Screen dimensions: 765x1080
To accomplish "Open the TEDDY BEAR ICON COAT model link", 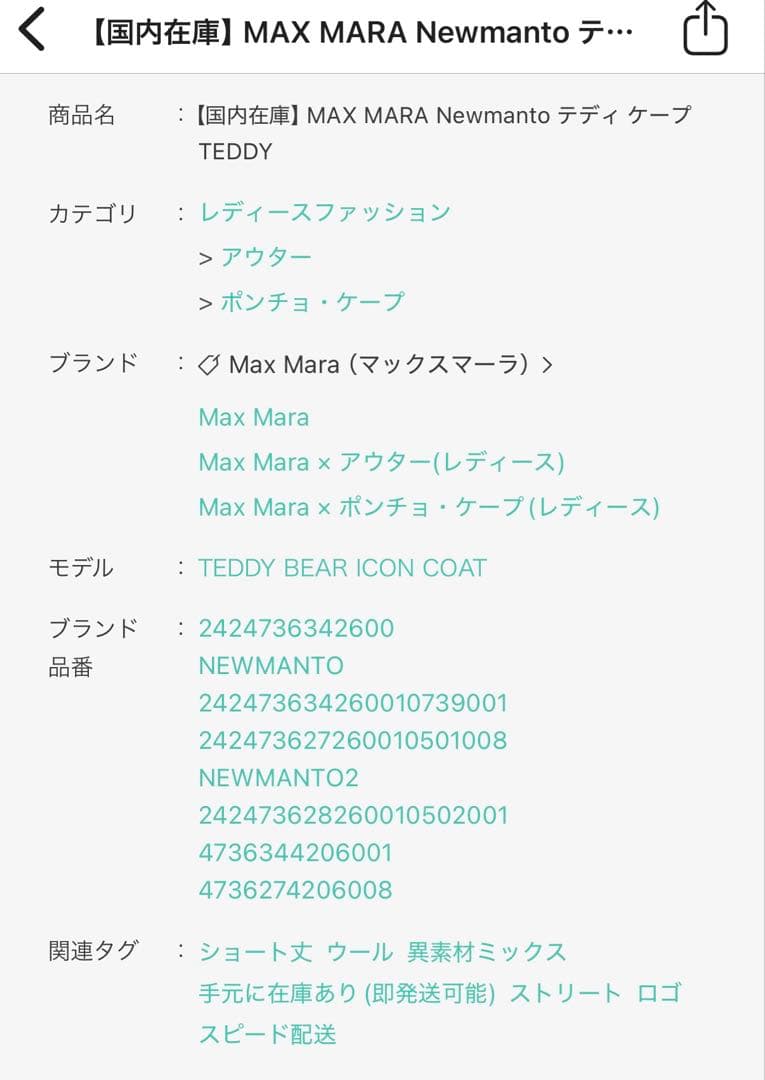I will [342, 568].
